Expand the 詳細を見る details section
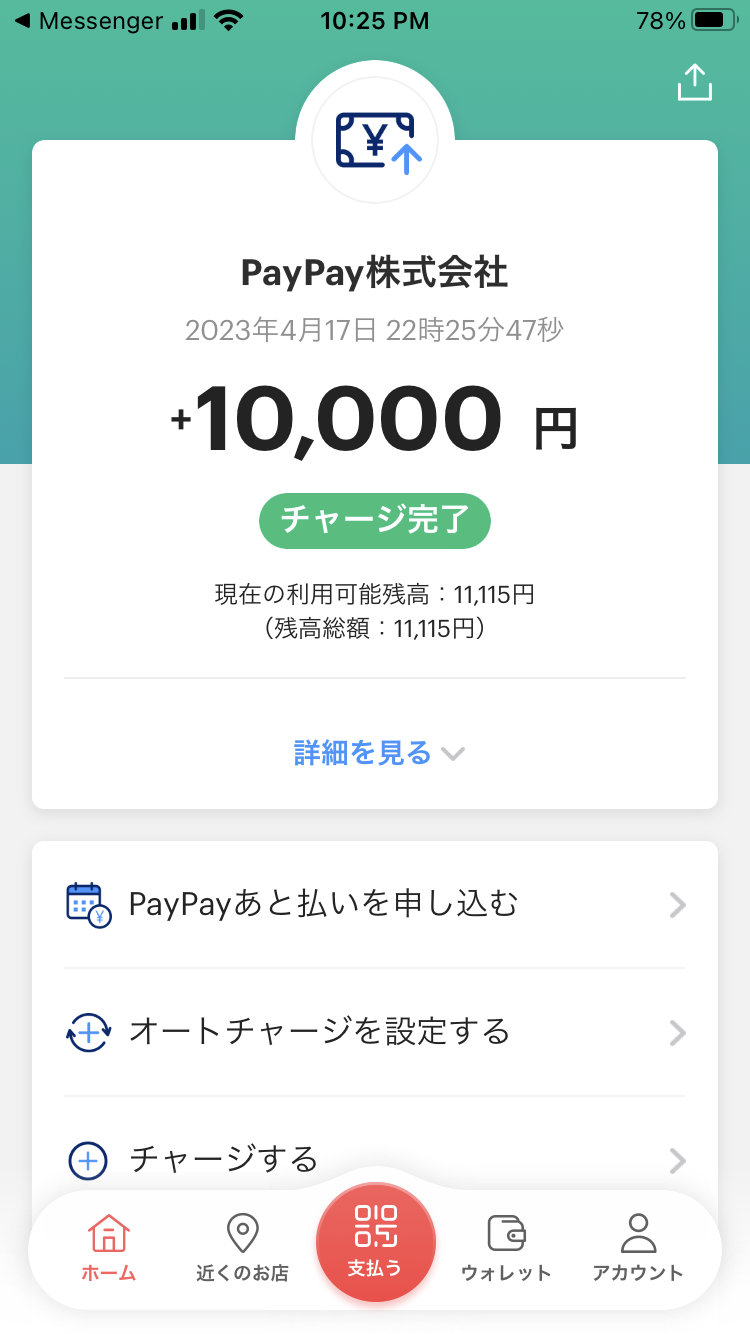 click(375, 753)
